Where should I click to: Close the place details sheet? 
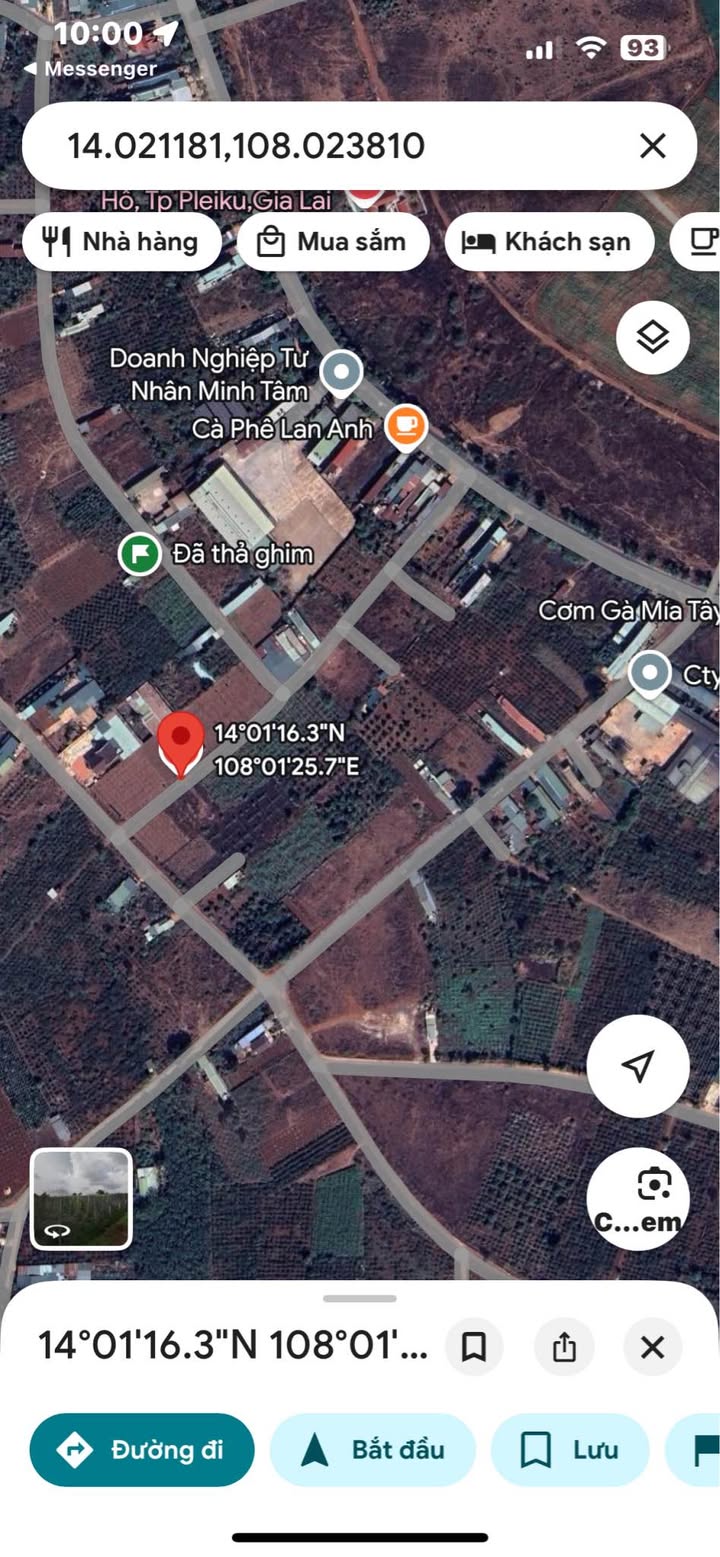pyautogui.click(x=652, y=1347)
